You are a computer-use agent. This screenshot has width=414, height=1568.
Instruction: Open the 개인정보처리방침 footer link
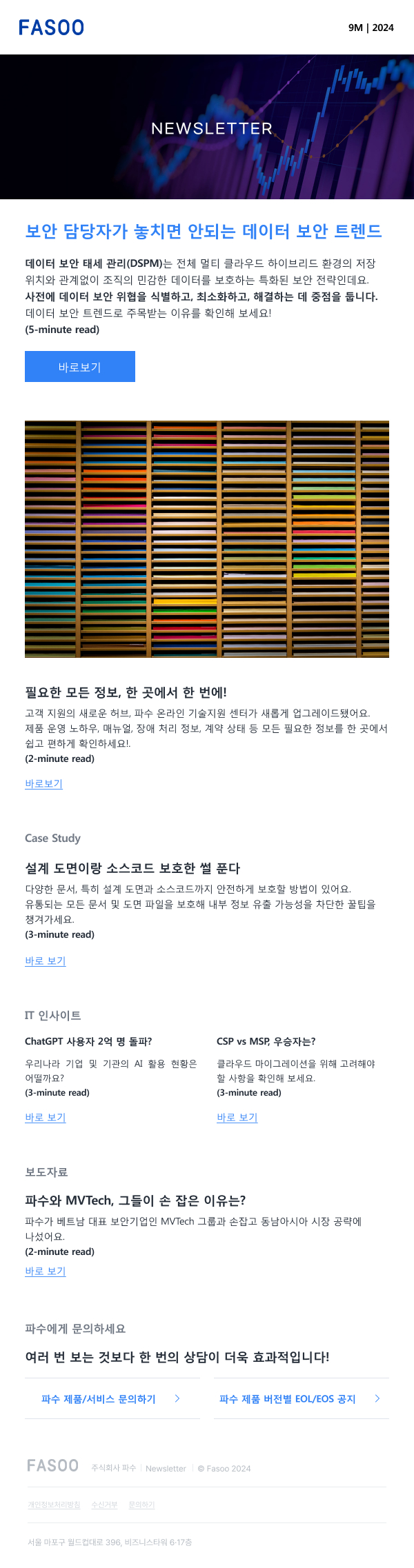[x=54, y=1505]
